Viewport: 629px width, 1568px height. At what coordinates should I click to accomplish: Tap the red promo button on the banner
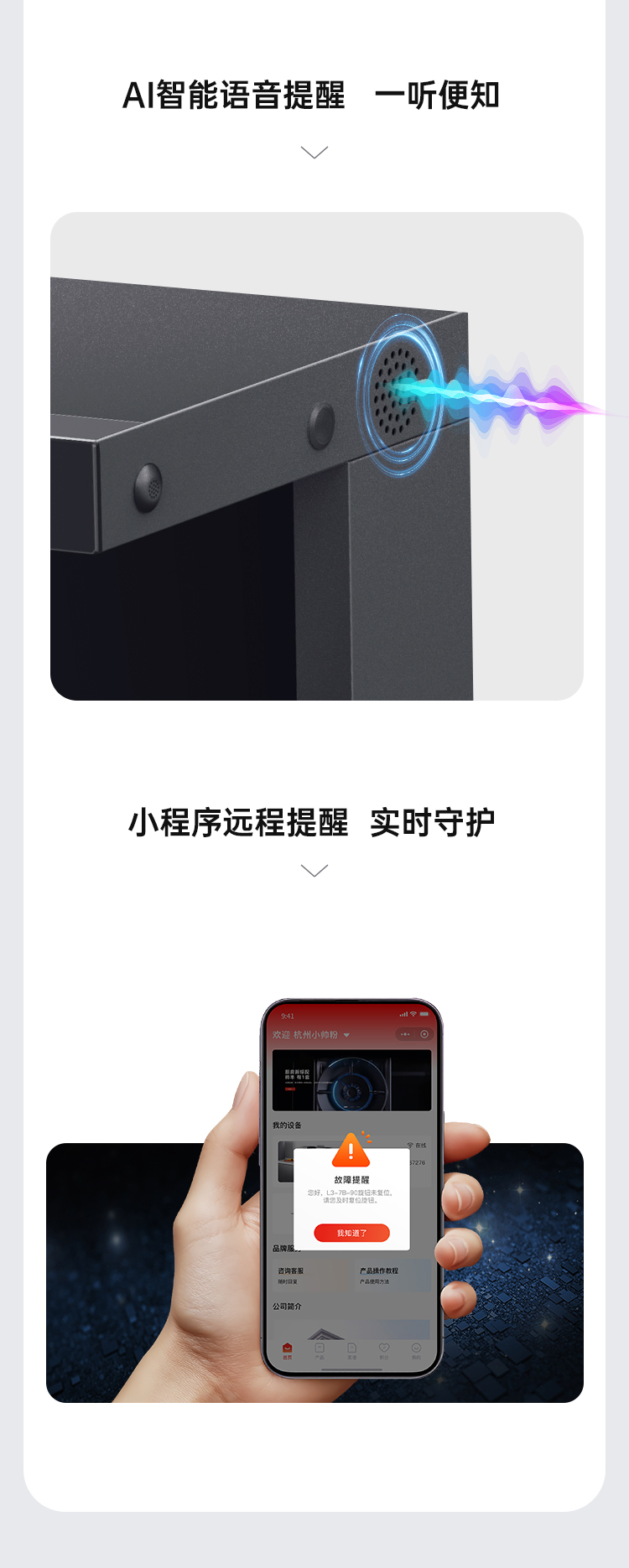click(289, 1088)
